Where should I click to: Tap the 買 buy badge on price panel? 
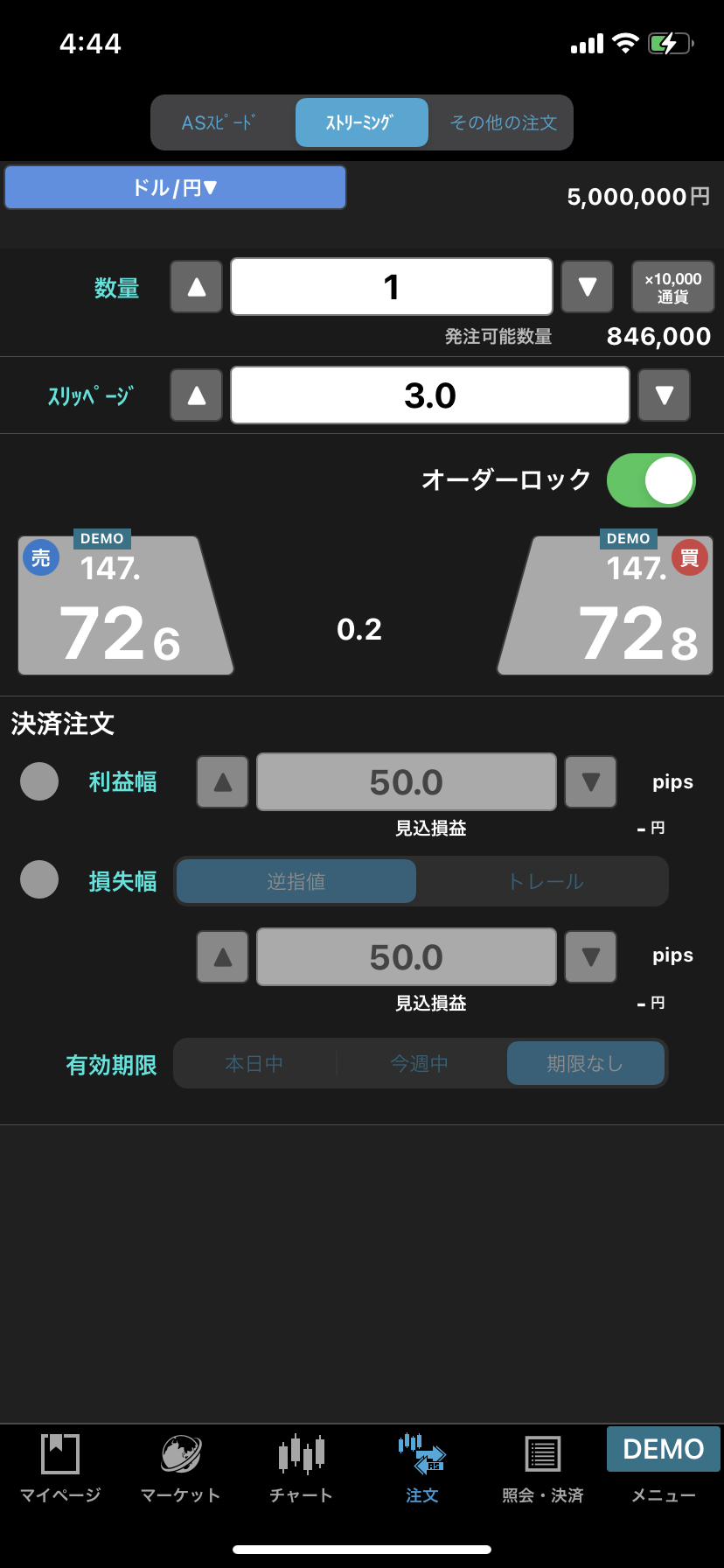click(x=688, y=557)
